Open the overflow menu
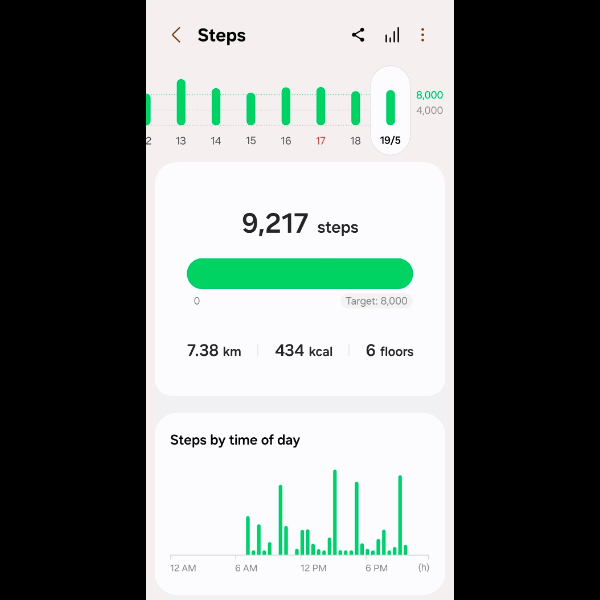The image size is (600, 600). (422, 35)
